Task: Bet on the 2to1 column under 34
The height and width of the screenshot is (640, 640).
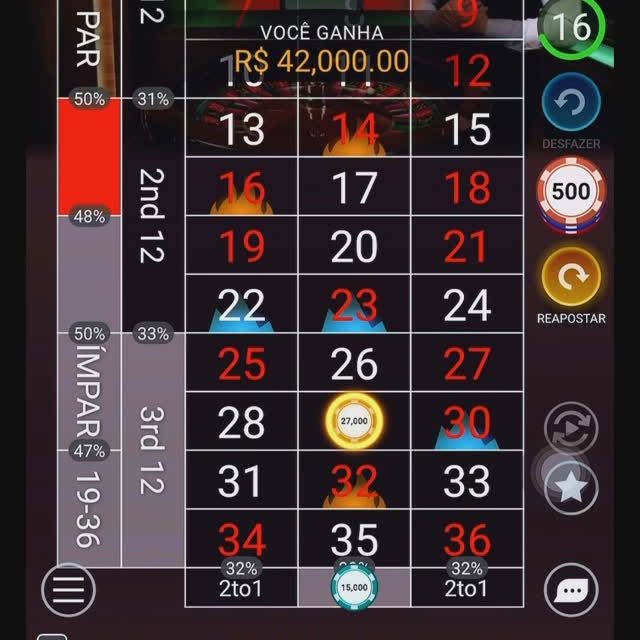Action: pos(241,585)
